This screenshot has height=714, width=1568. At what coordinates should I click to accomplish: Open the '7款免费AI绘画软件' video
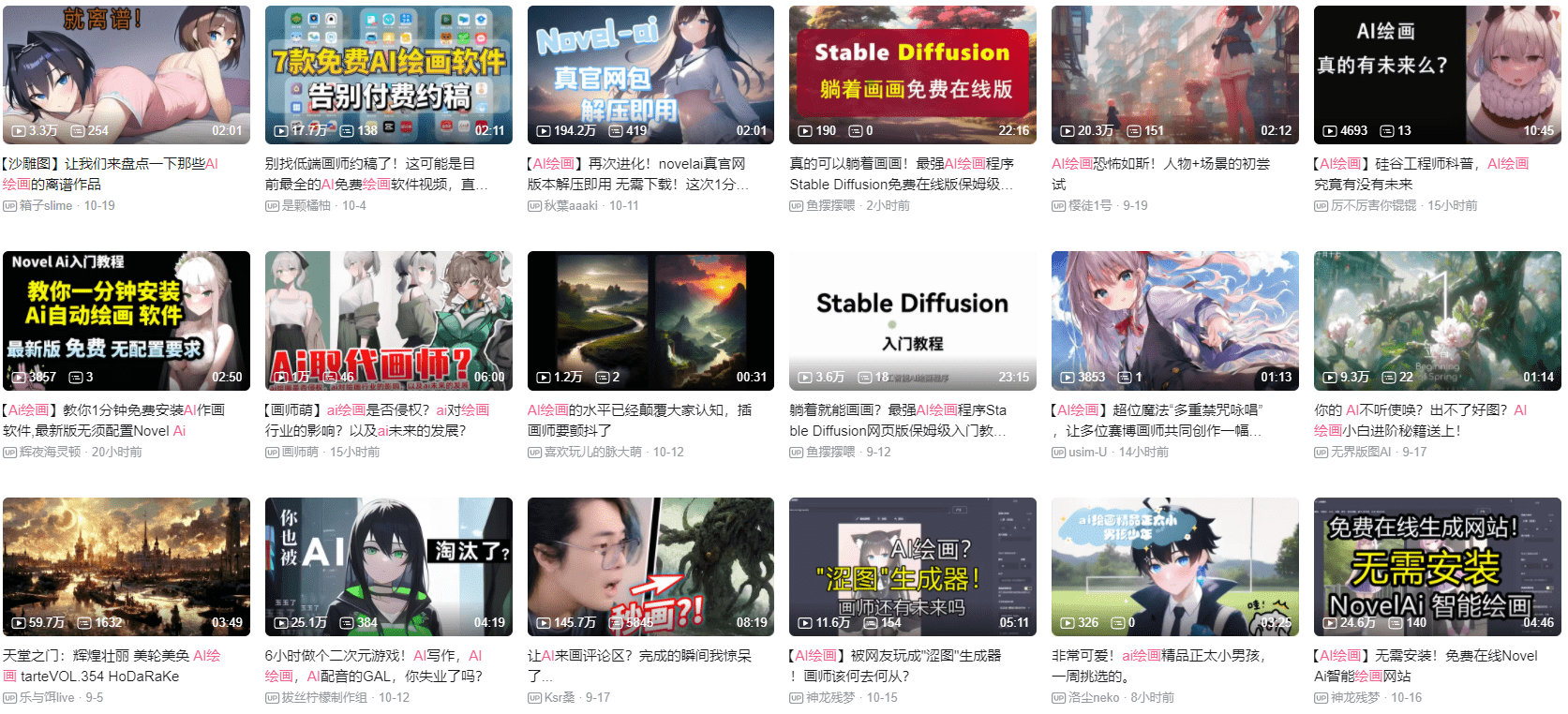(x=388, y=75)
